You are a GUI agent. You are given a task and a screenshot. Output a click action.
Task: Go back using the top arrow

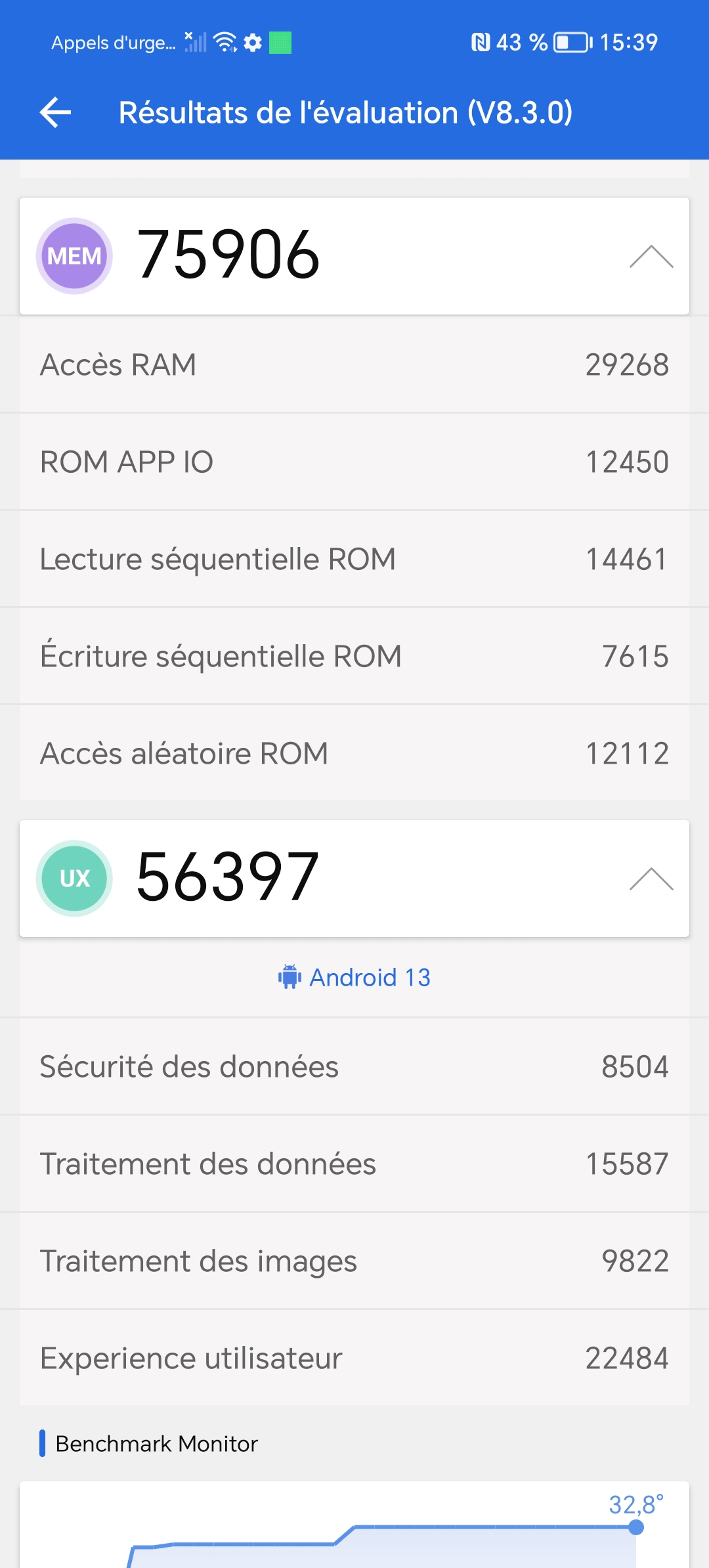pyautogui.click(x=56, y=112)
